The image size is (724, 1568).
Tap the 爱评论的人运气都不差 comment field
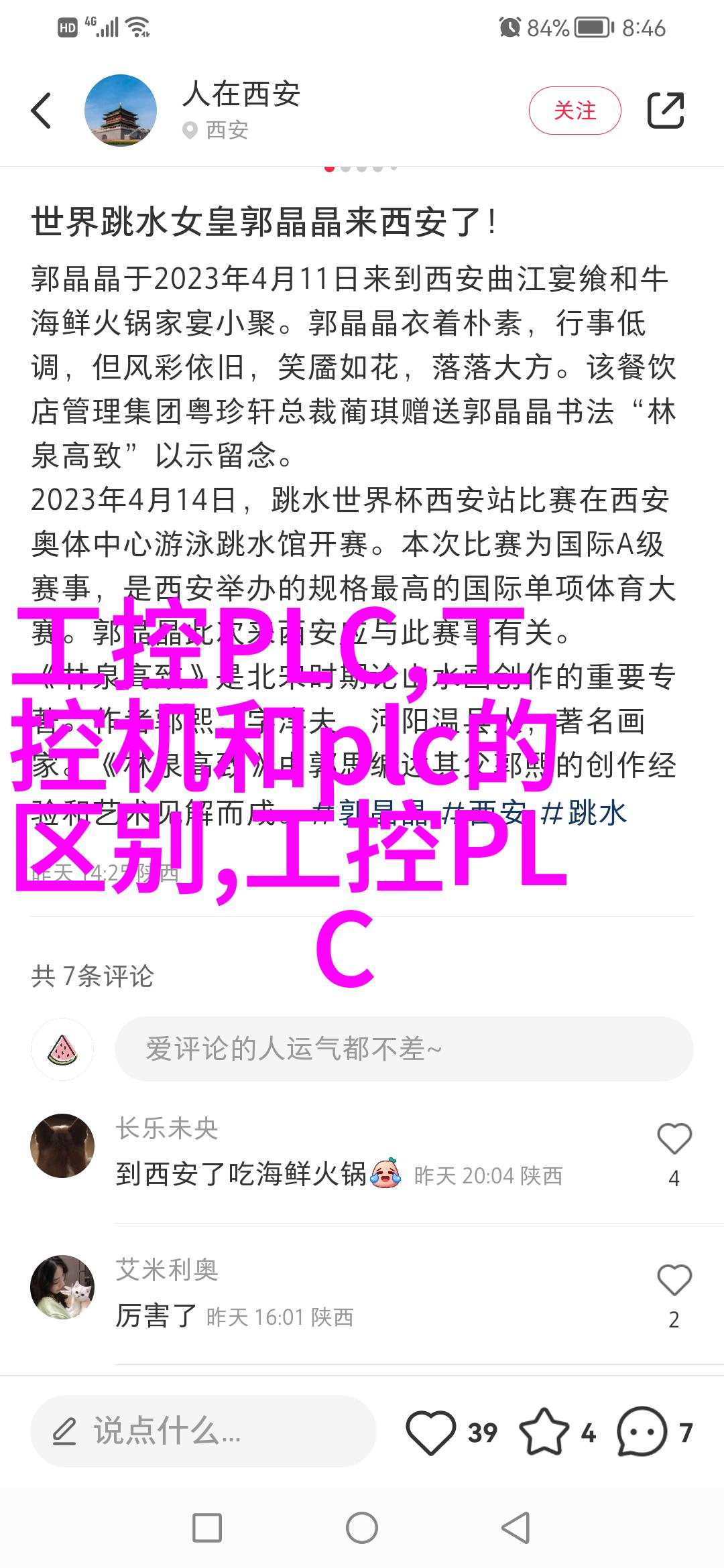coord(404,1049)
